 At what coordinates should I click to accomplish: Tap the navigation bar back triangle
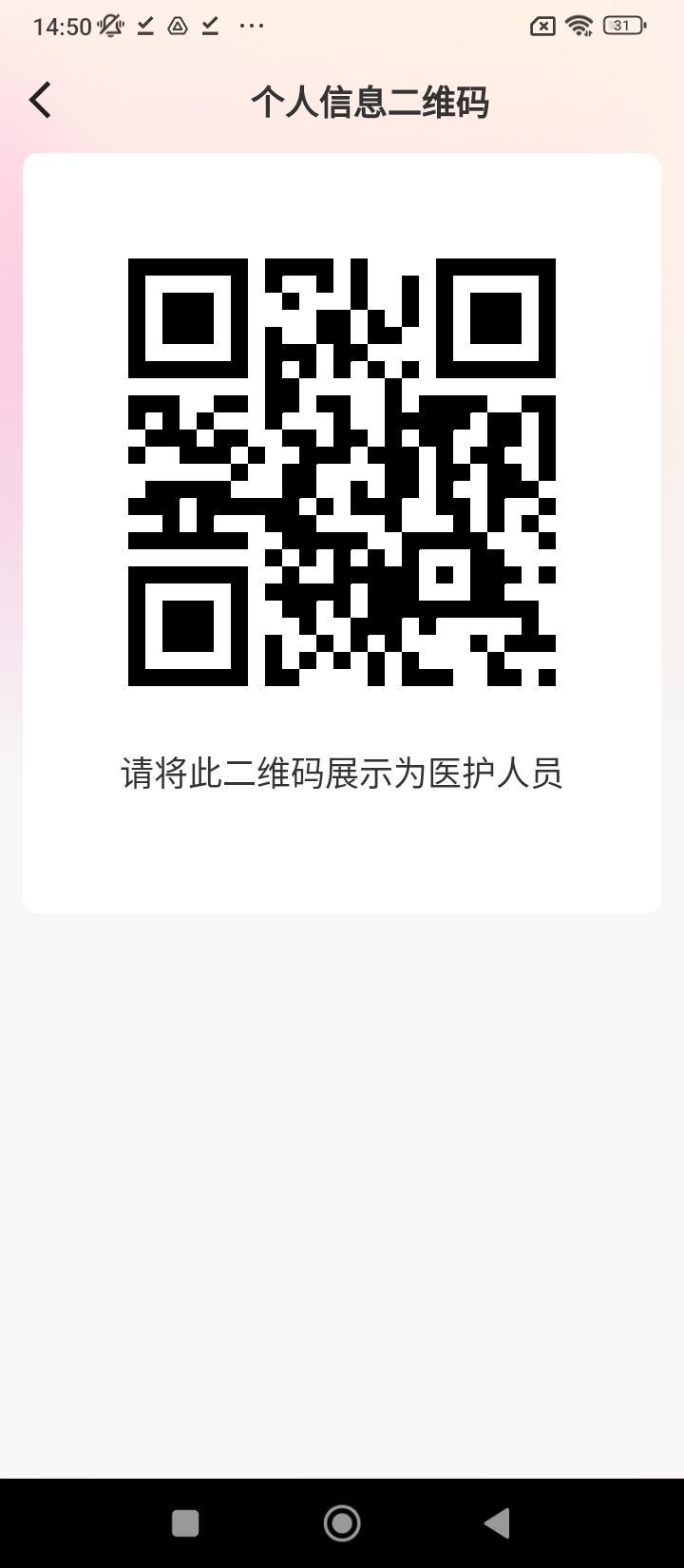tap(498, 1521)
